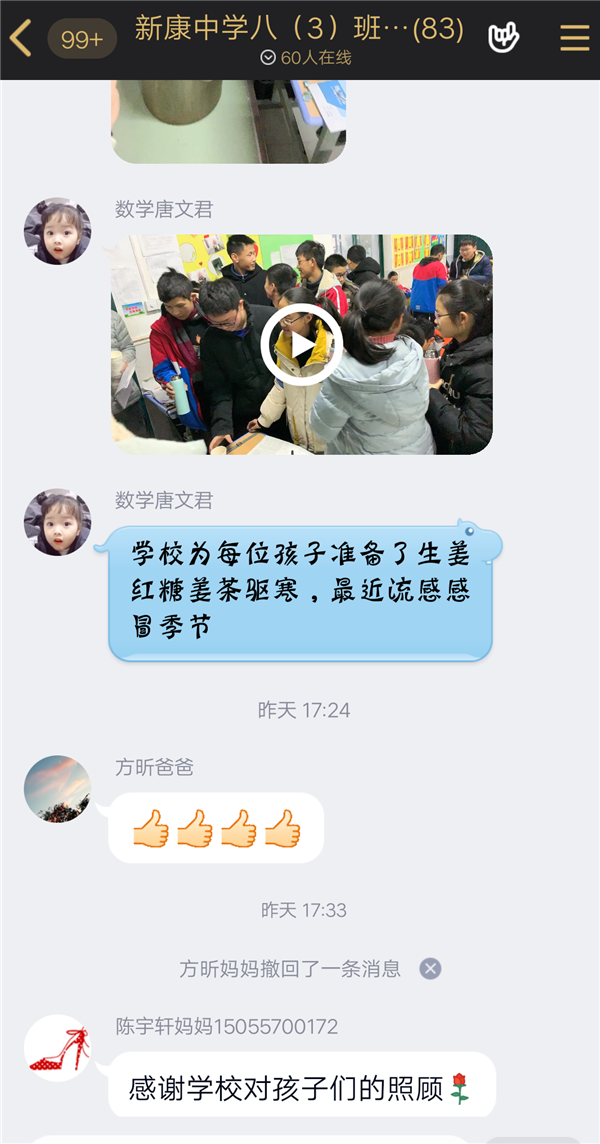Play the classroom video from 数学唐文君
600x1144 pixels.
click(301, 345)
